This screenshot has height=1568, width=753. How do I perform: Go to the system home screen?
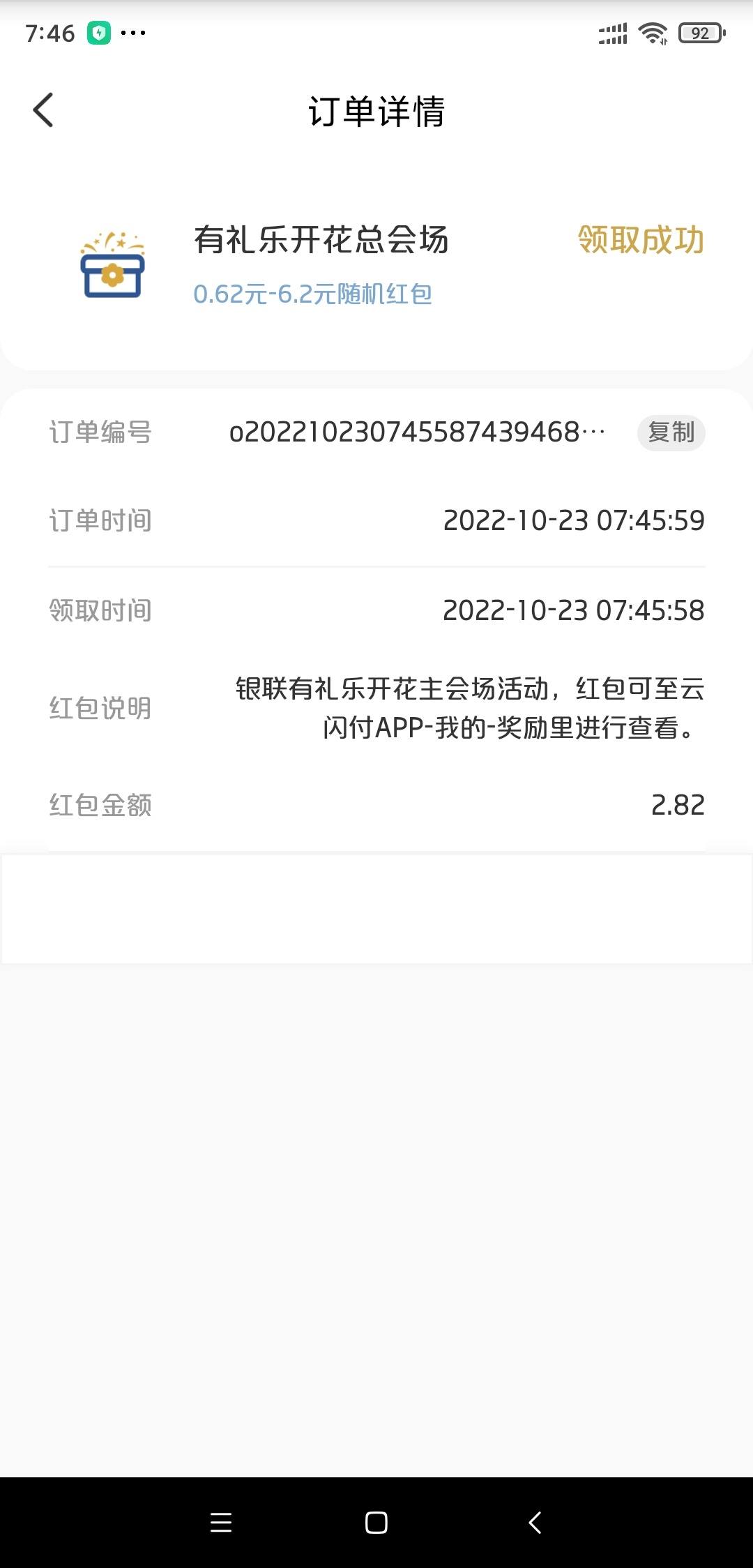[376, 1522]
